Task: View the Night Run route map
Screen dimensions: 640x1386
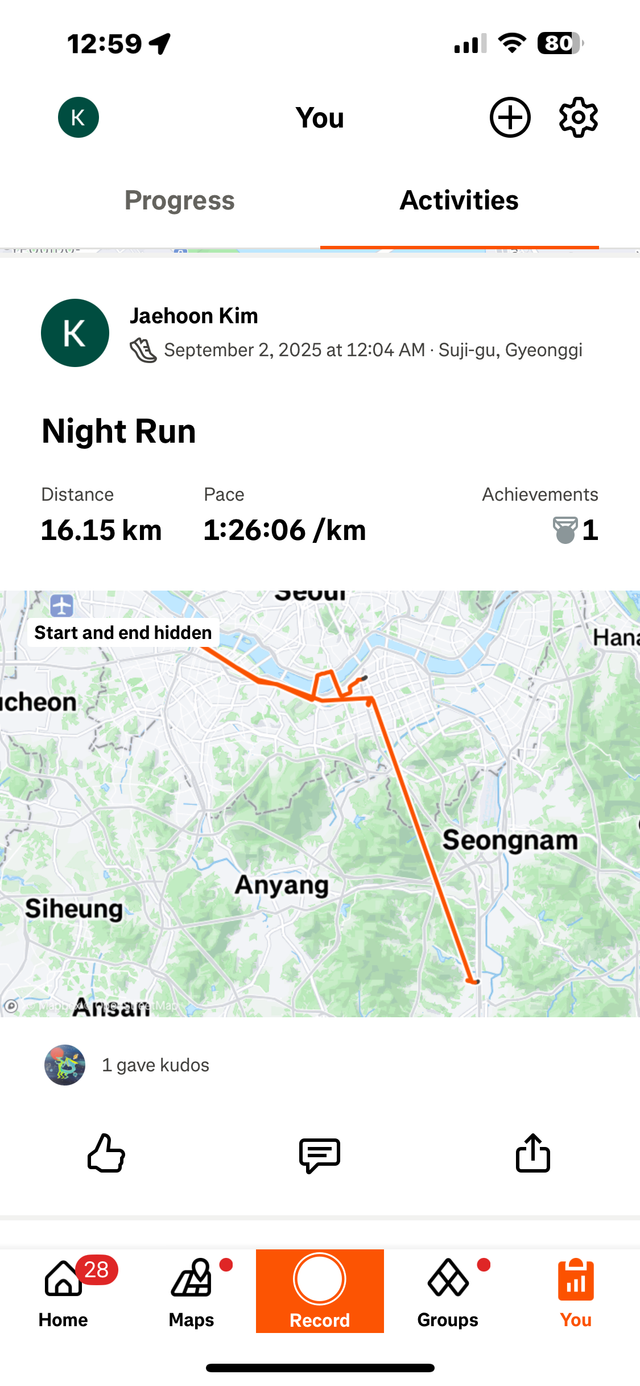Action: [320, 803]
